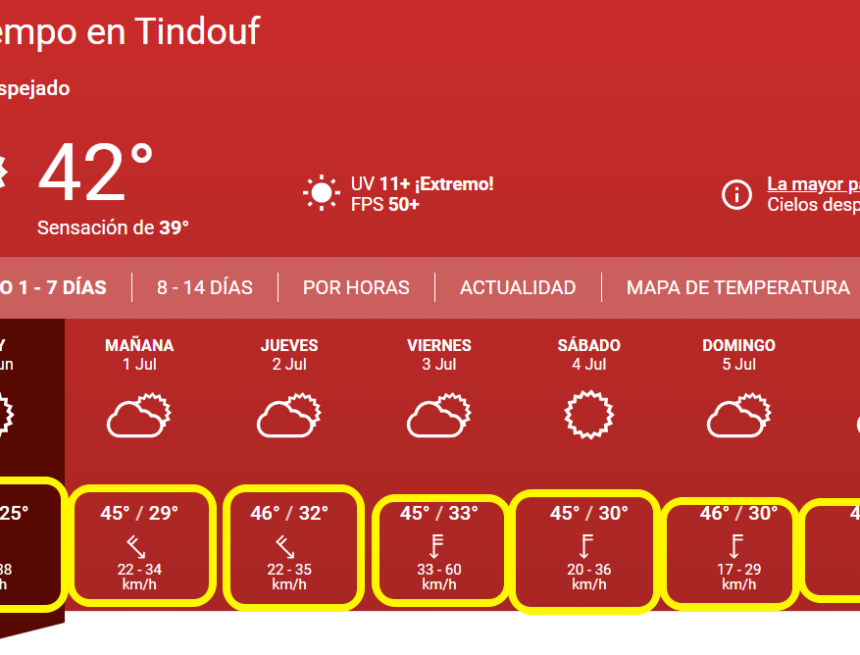Viewport: 860px width, 655px height.
Task: Switch to the ACTUALIDAD tab
Action: [x=517, y=288]
